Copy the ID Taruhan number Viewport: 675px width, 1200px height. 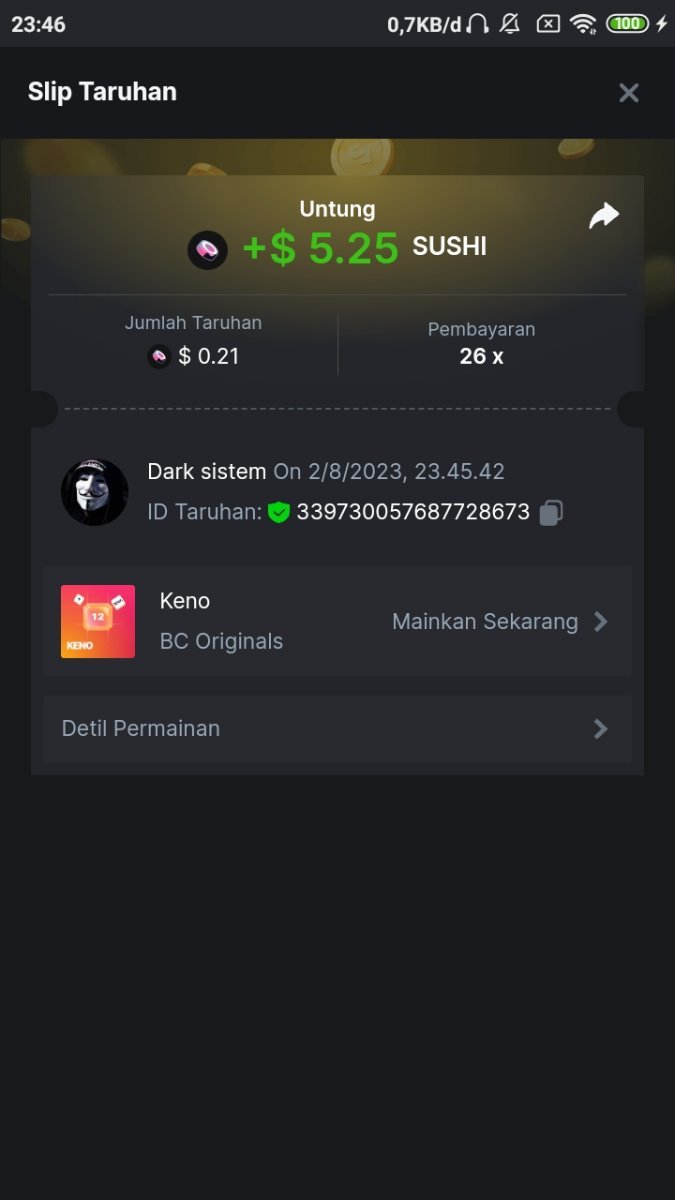pyautogui.click(x=551, y=513)
